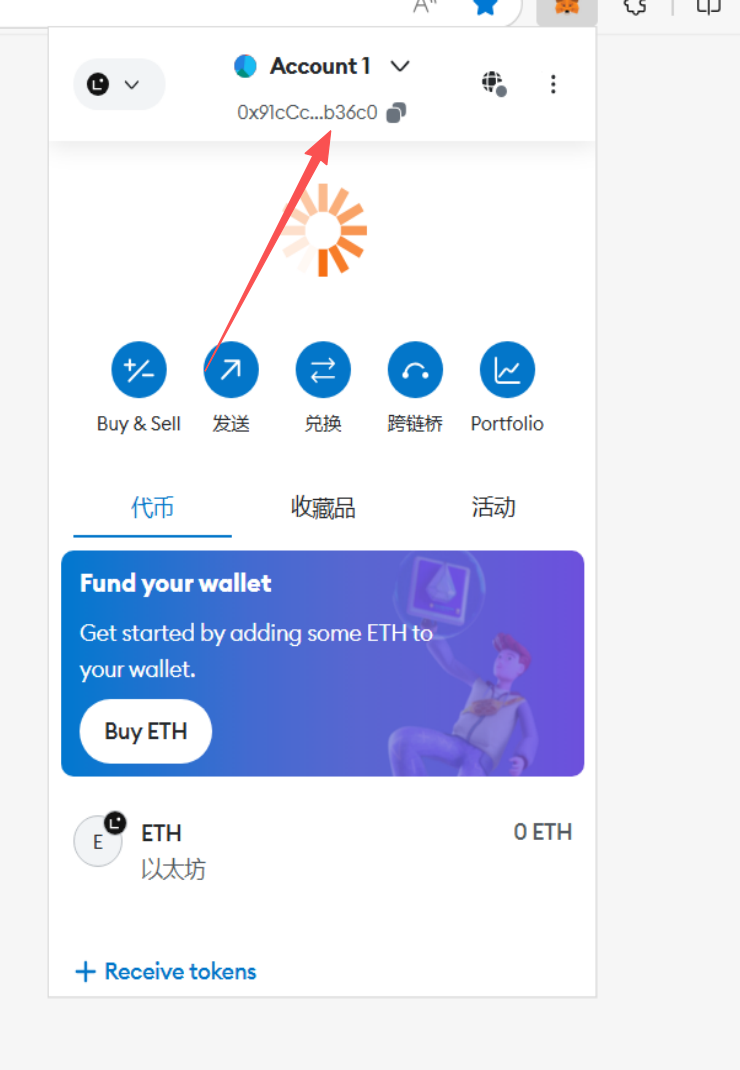
Task: Open the three-dot overflow menu
Action: [x=553, y=84]
